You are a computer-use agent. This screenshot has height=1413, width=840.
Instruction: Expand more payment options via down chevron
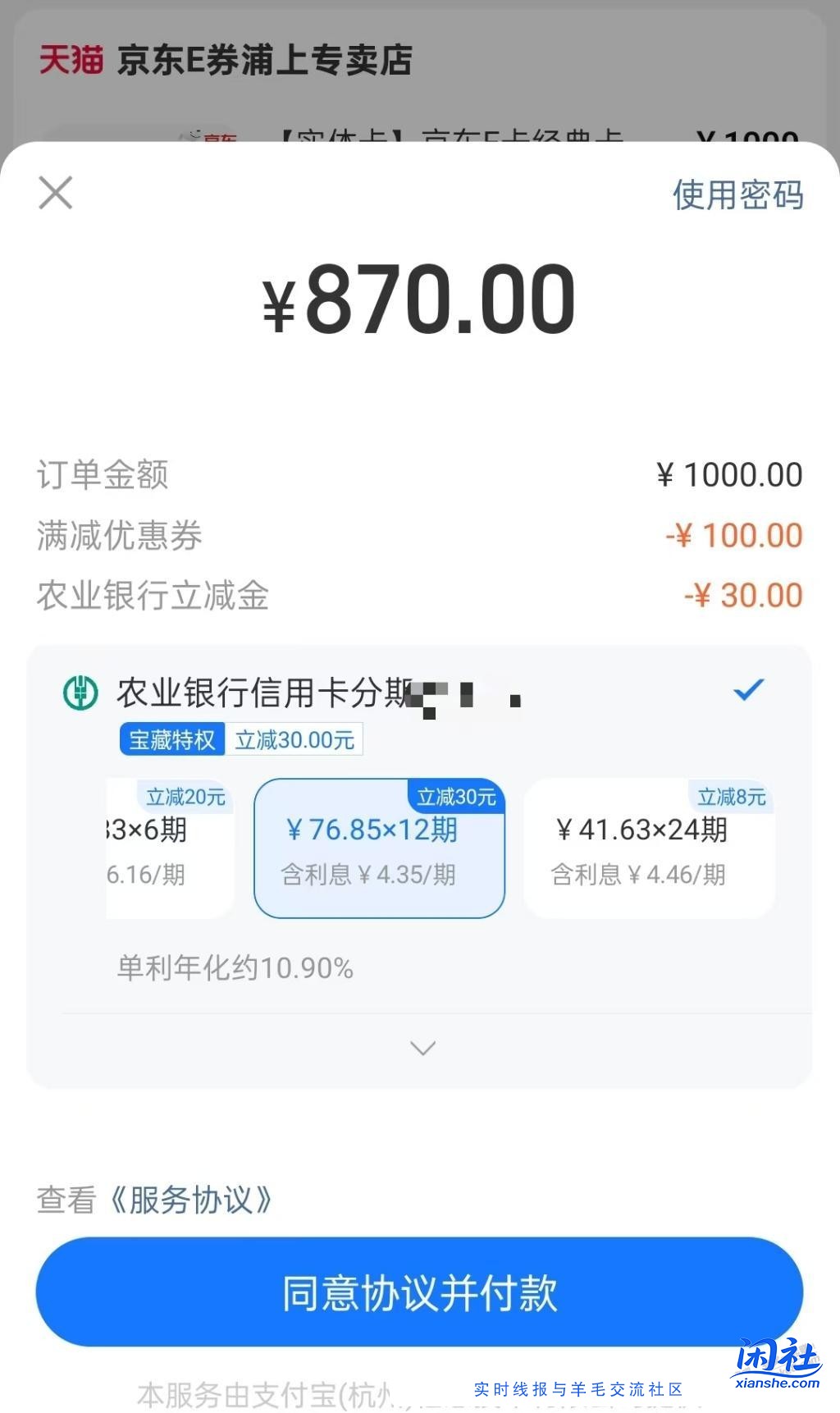(421, 1049)
